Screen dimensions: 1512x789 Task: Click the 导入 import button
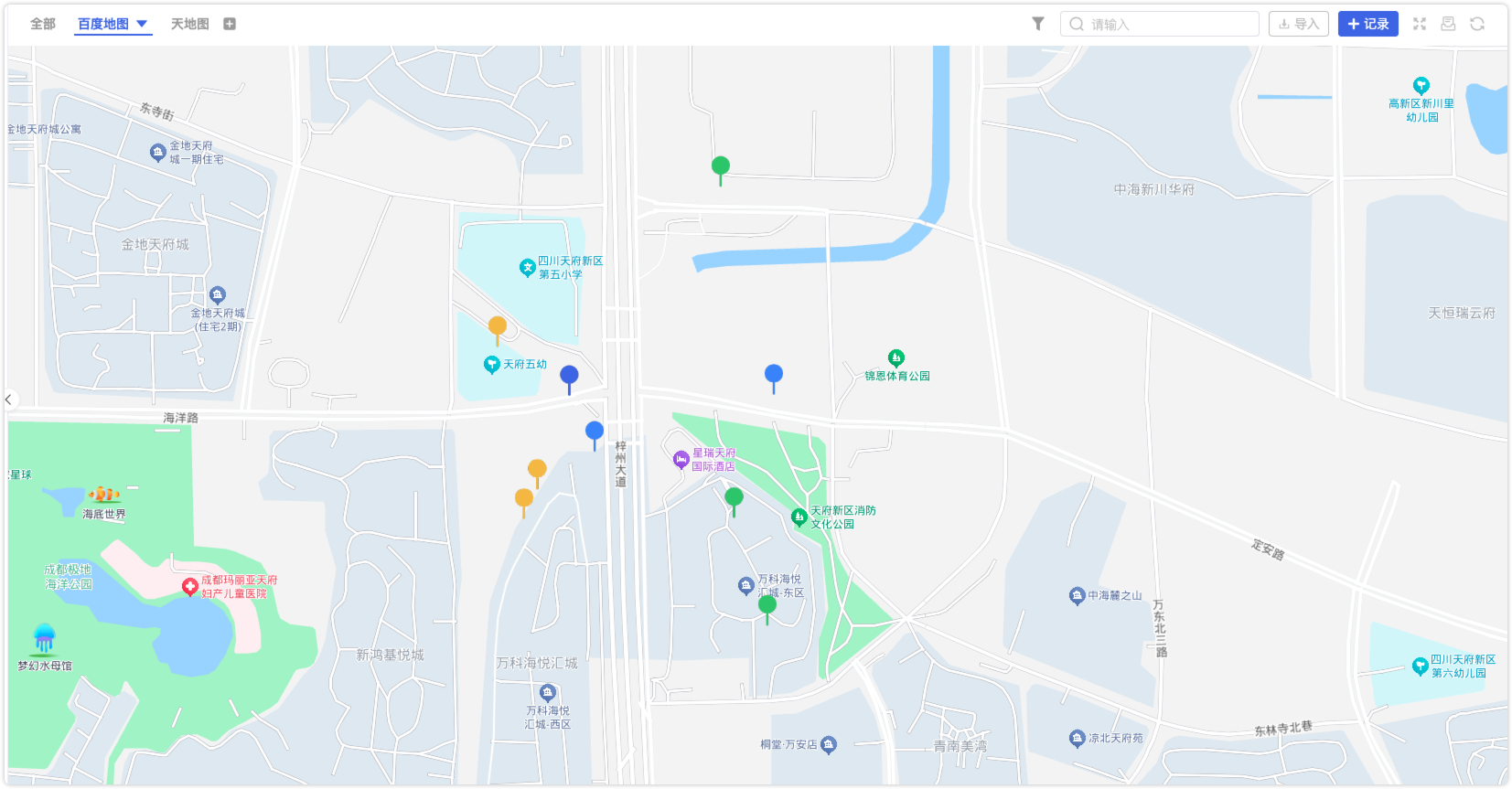pos(1298,24)
